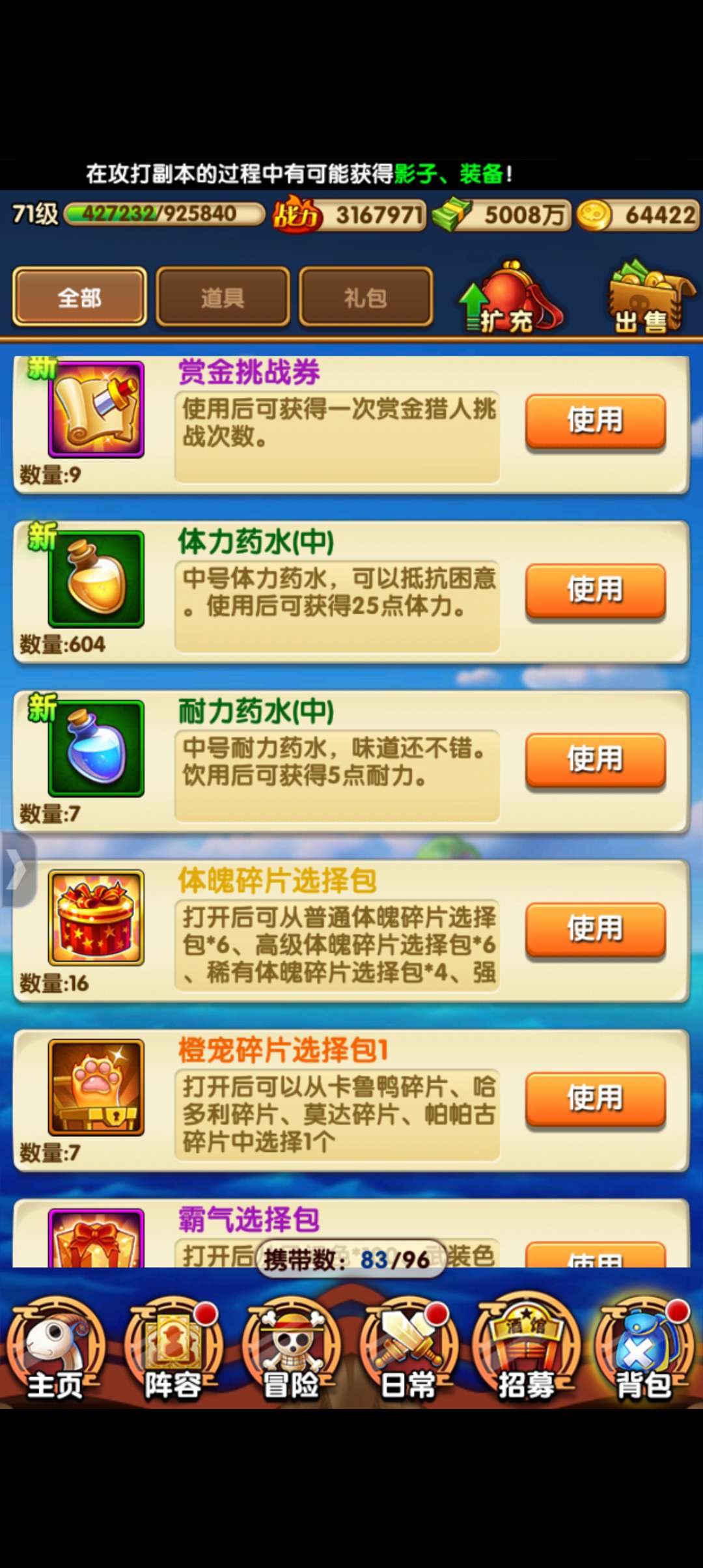Switch to the 道具 tab
703x1568 pixels.
[x=223, y=297]
